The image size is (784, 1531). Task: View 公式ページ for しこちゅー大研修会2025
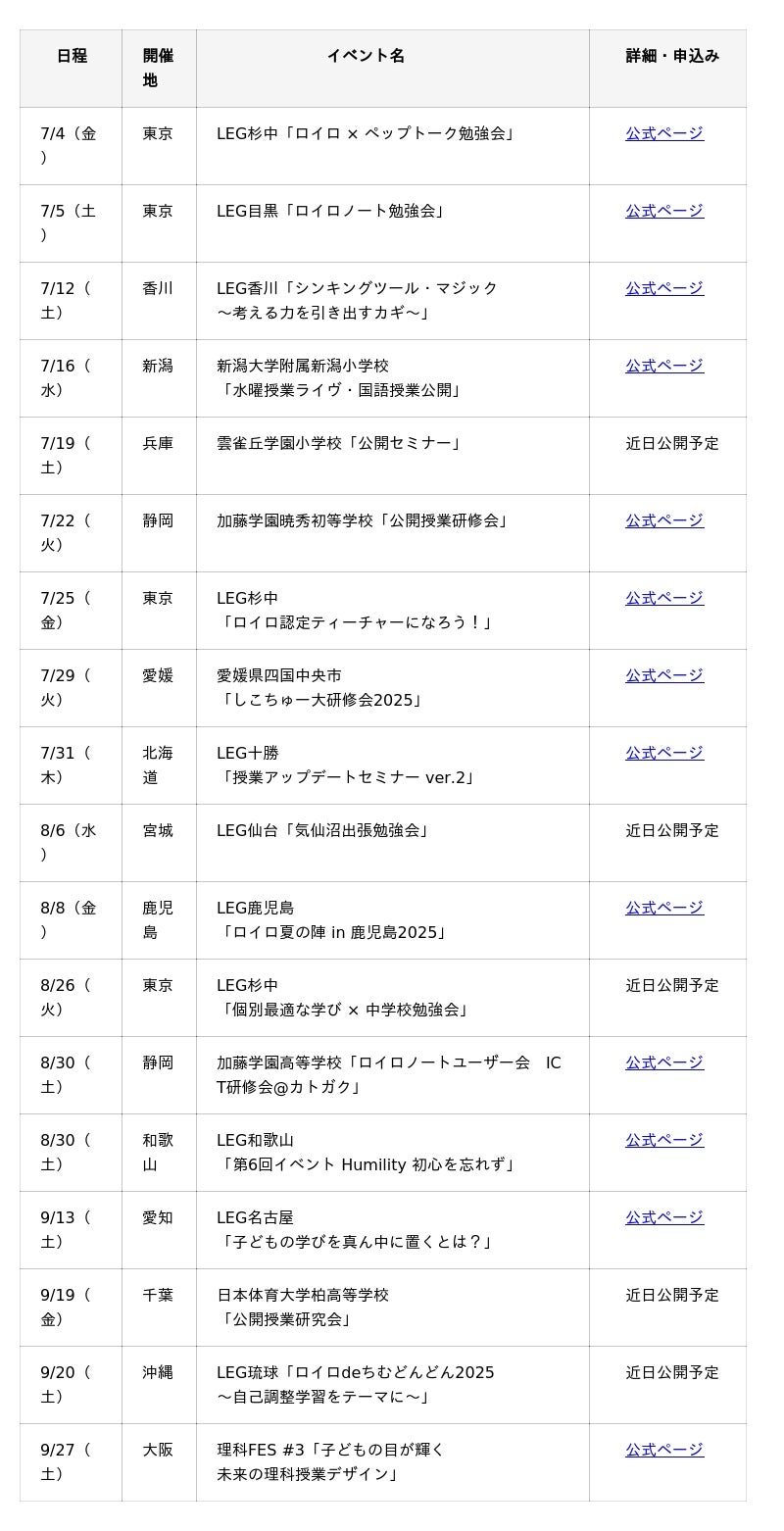pos(664,675)
